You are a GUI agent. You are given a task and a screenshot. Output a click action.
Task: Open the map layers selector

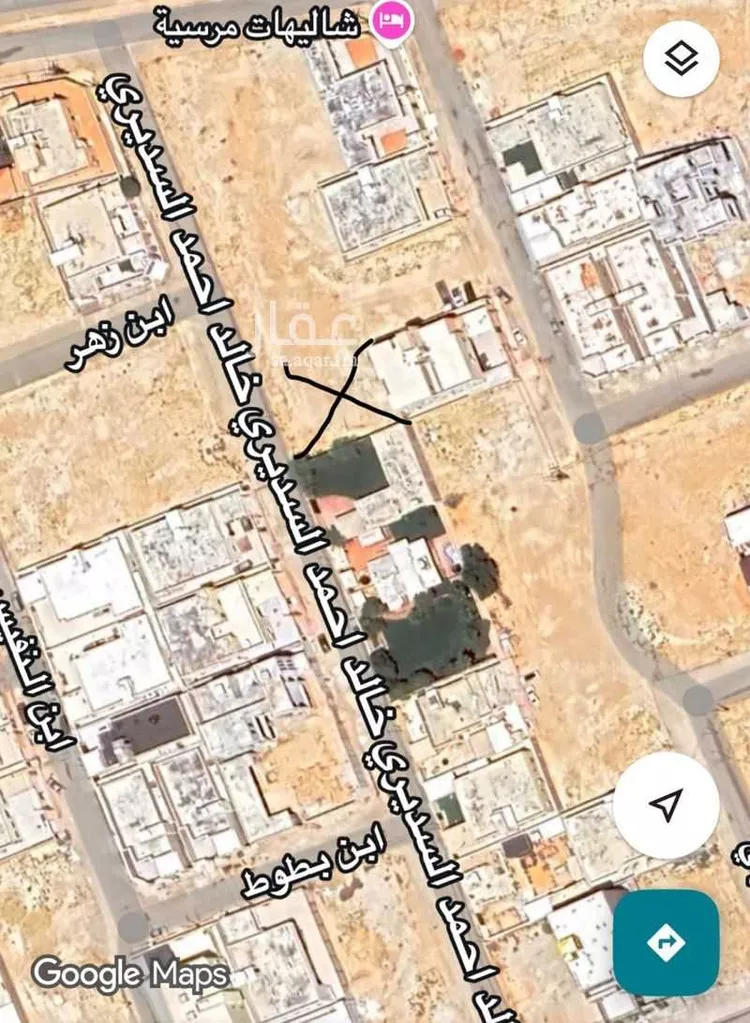click(681, 59)
